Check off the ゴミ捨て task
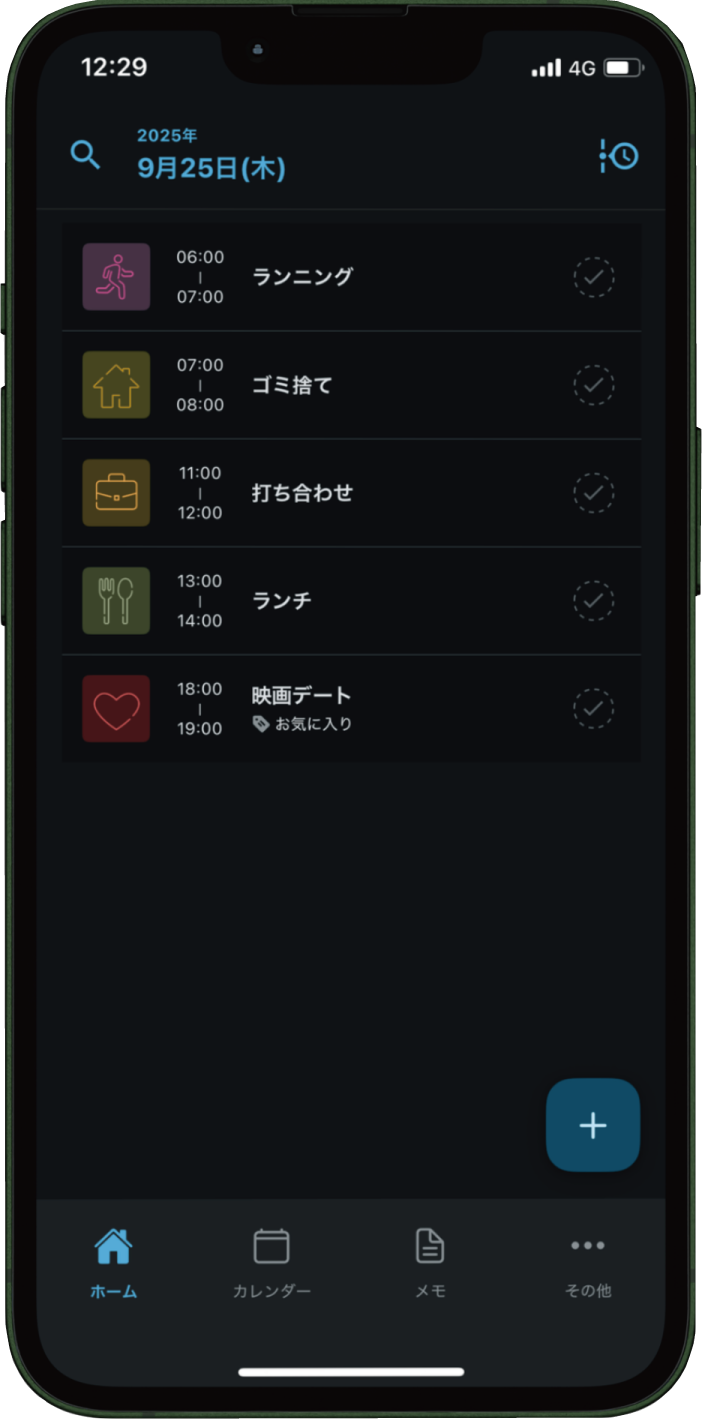Screen dimensions: 702x1419 click(x=594, y=385)
